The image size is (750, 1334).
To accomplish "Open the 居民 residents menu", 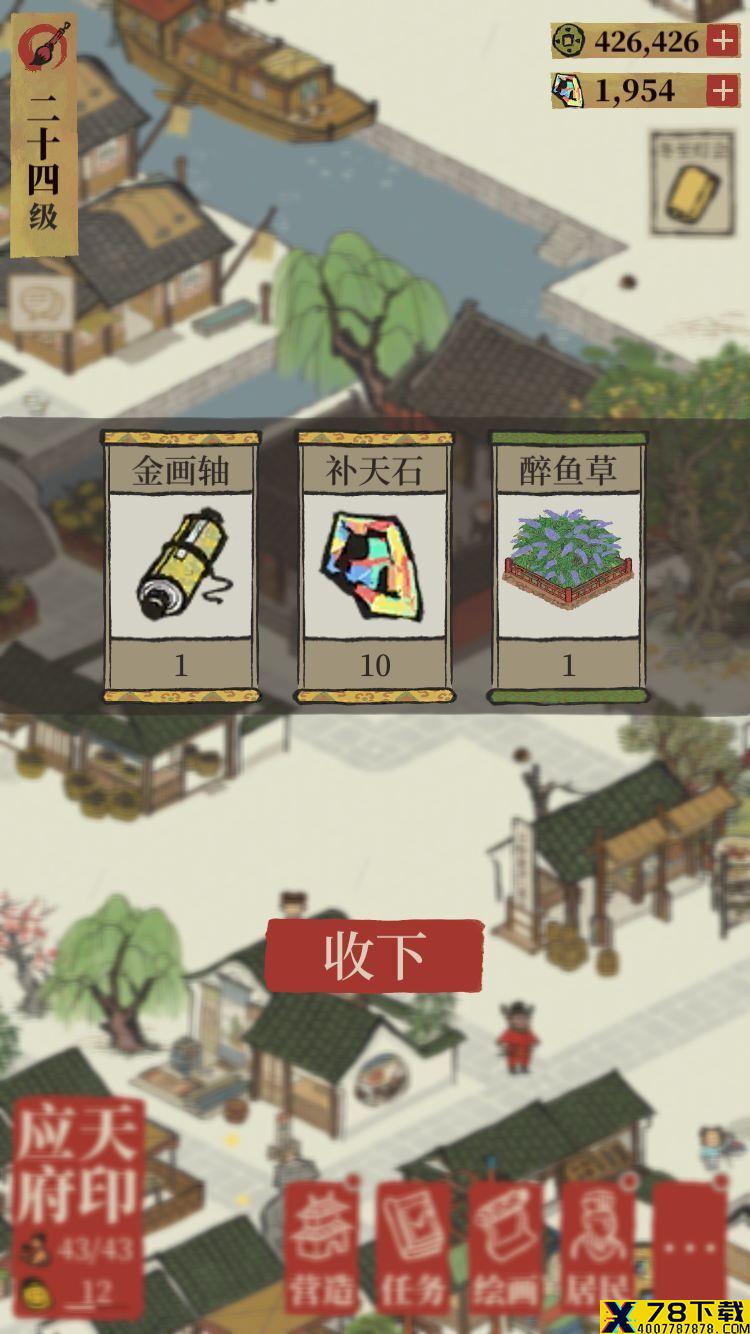I will coord(597,1248).
